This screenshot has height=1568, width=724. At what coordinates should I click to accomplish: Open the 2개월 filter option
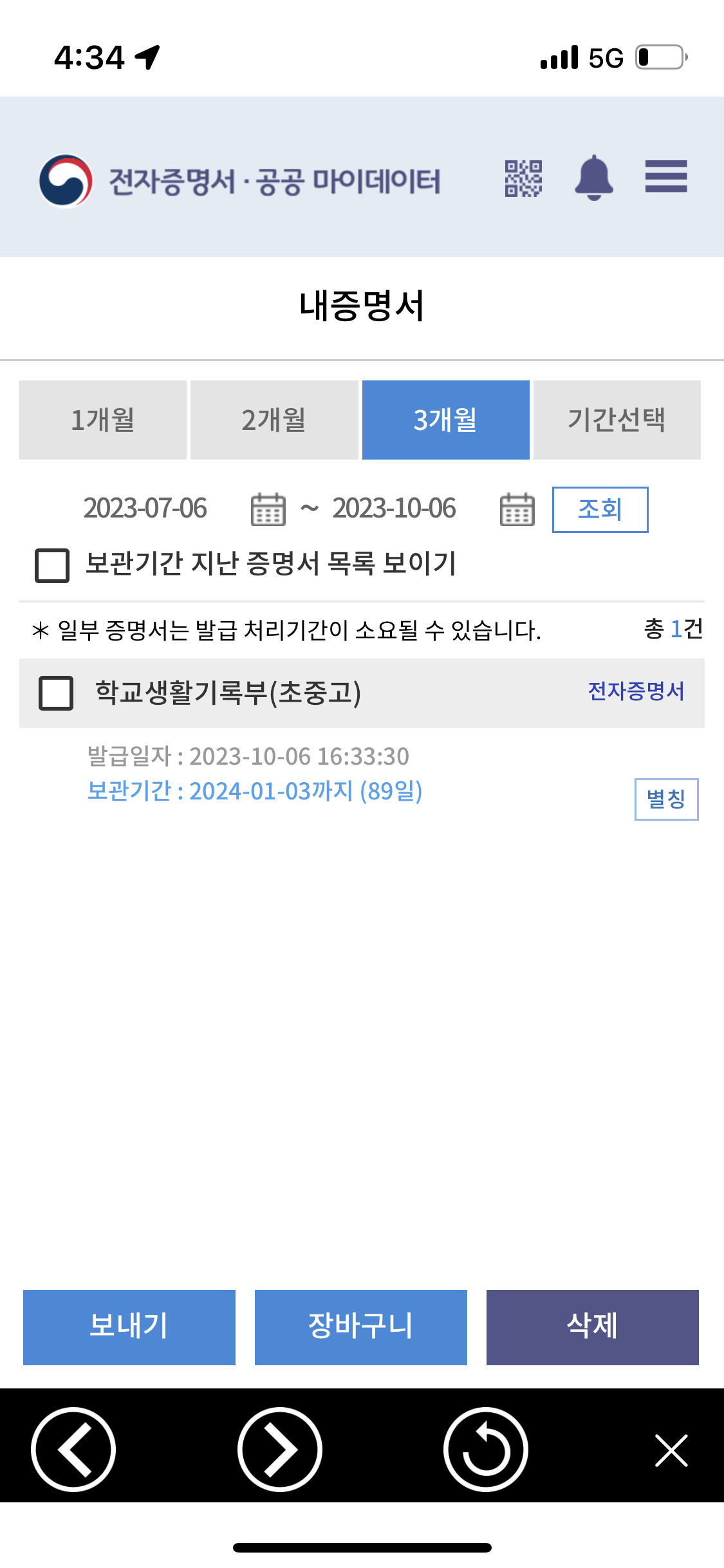pos(275,419)
